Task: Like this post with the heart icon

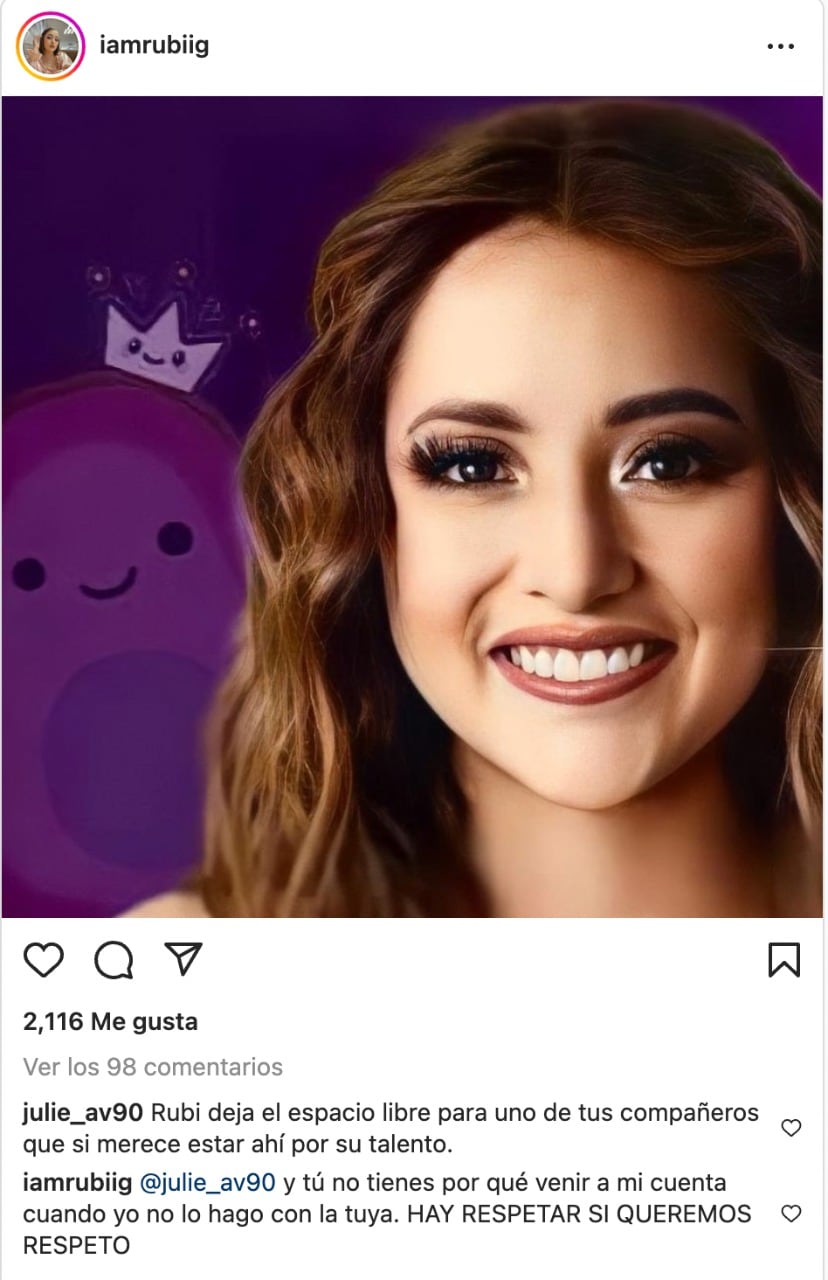Action: [43, 960]
